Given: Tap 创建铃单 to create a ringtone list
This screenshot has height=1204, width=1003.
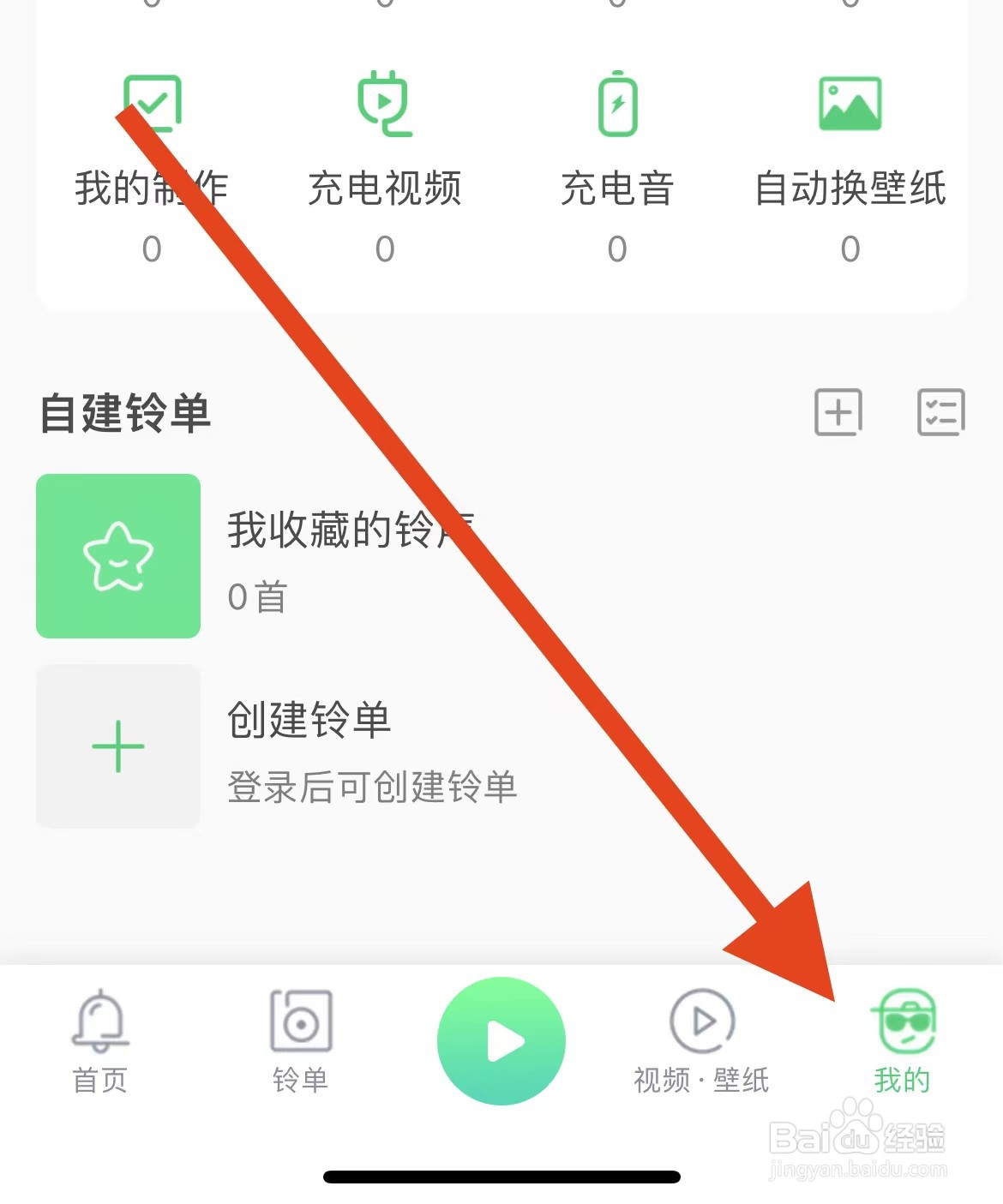Looking at the screenshot, I should pyautogui.click(x=309, y=722).
